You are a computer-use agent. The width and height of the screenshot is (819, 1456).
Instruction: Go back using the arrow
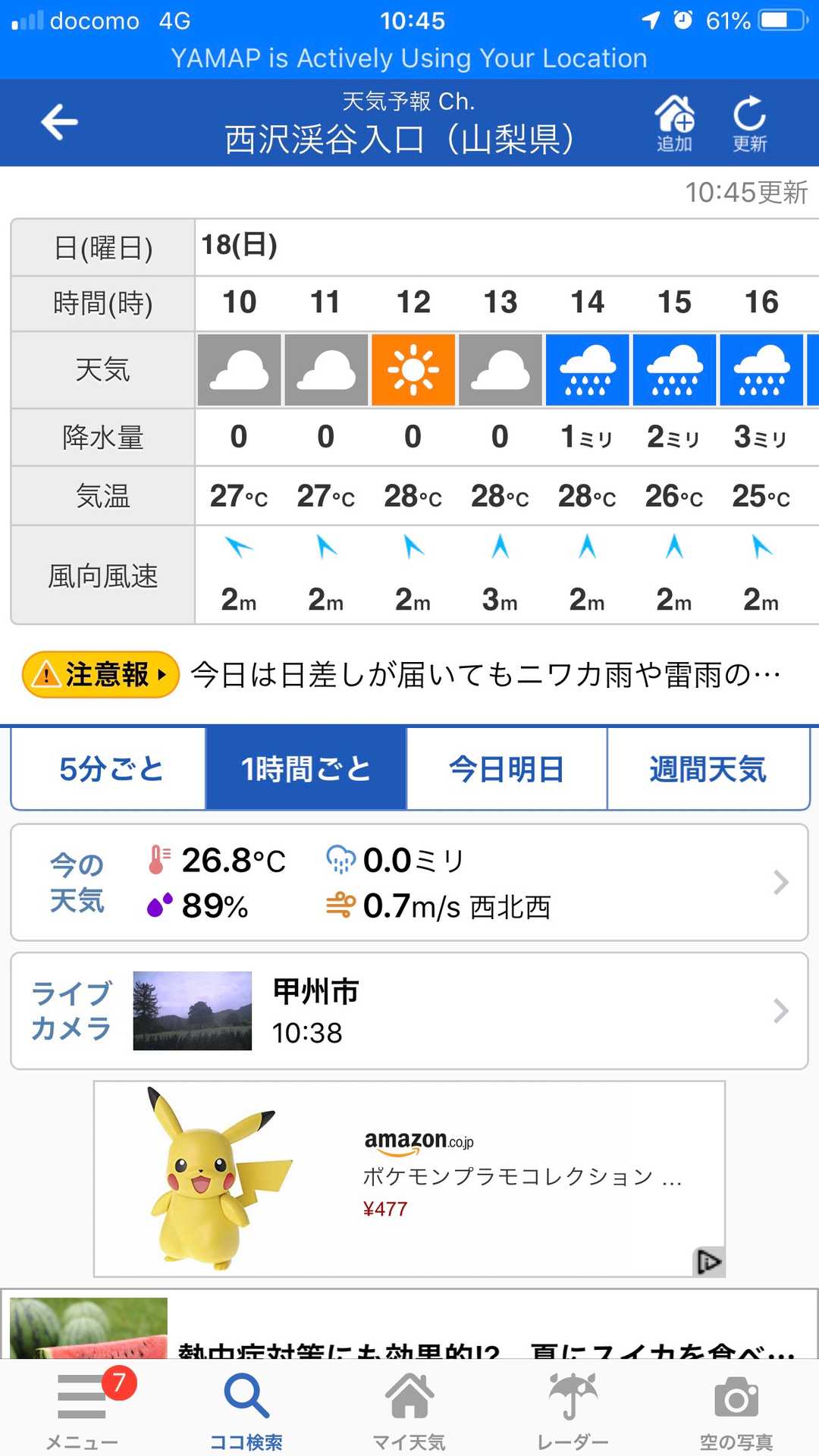tap(59, 122)
